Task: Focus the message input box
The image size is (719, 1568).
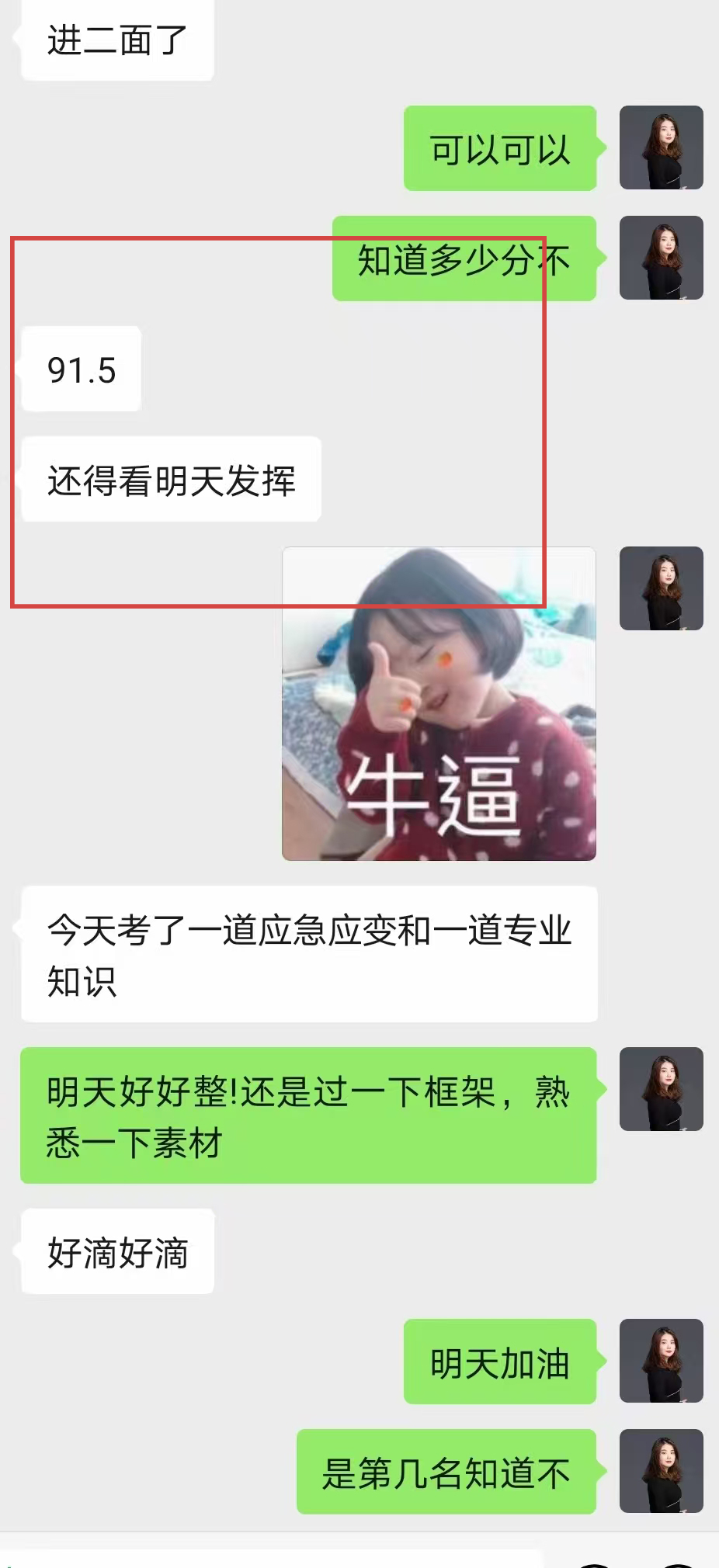Action: (x=272, y=1559)
